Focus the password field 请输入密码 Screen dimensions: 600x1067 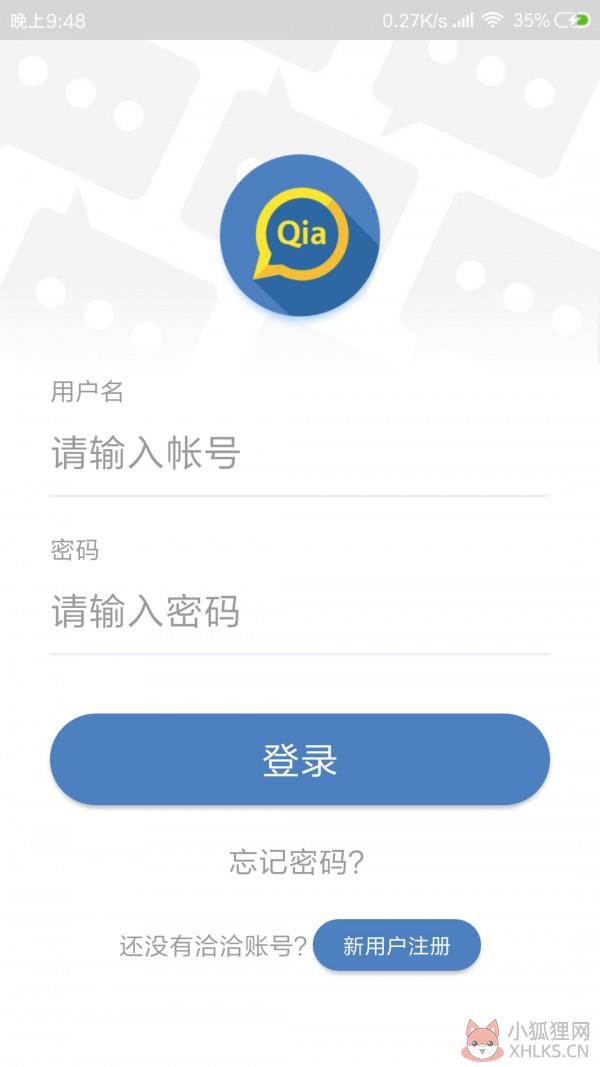pos(299,611)
